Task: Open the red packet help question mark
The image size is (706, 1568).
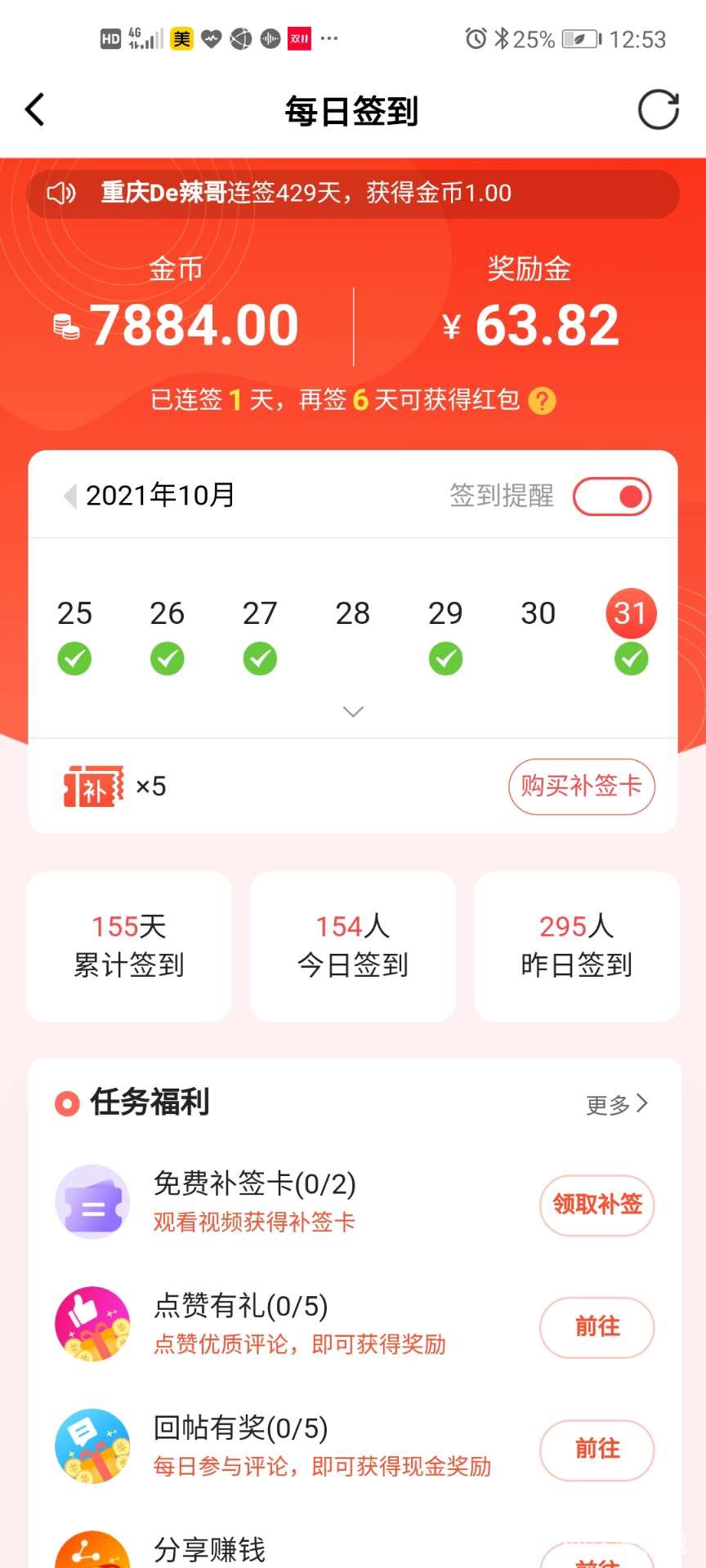Action: tap(542, 401)
